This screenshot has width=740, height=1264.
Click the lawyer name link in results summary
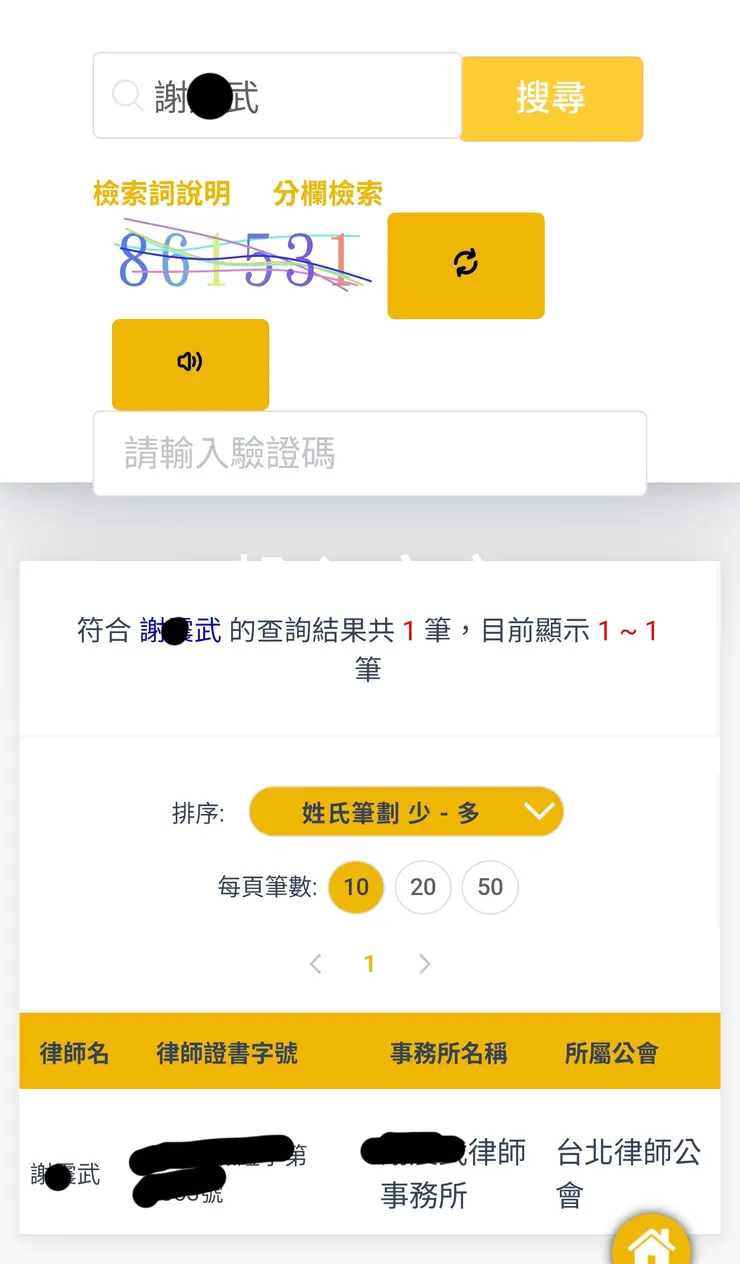coord(178,631)
